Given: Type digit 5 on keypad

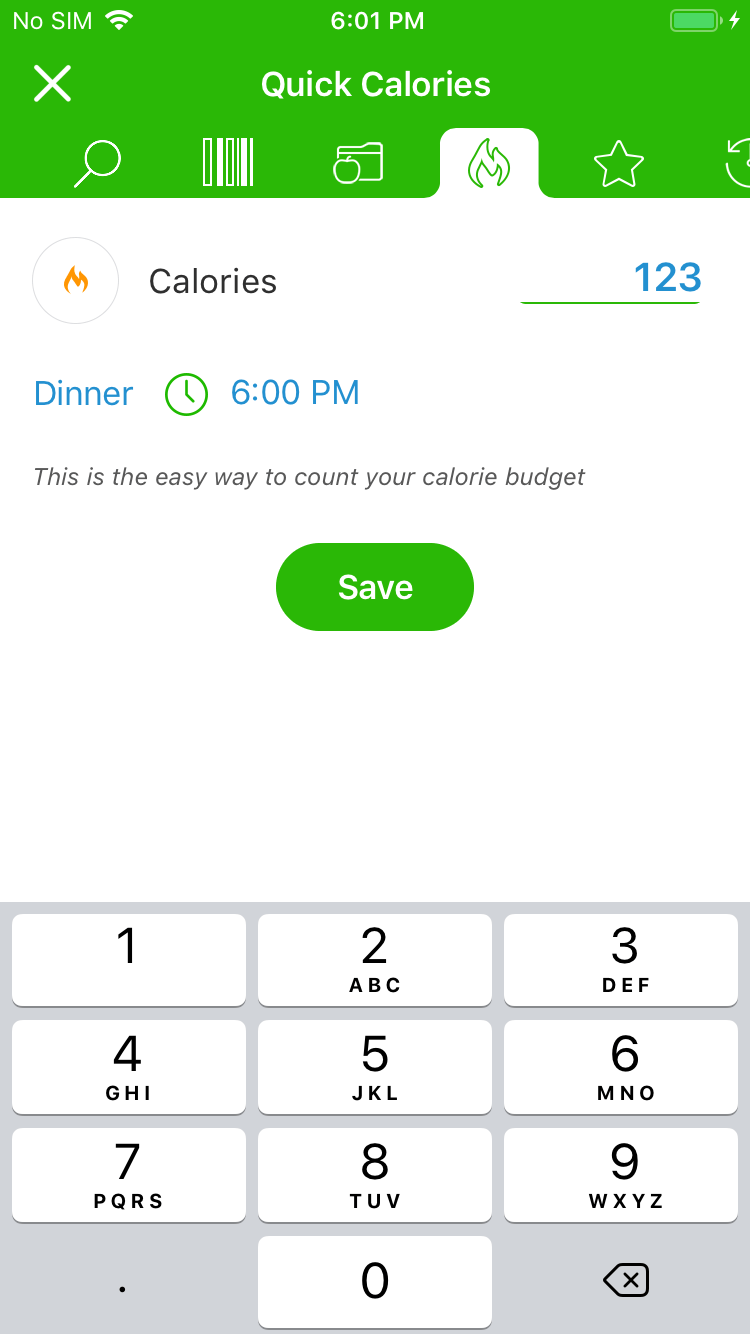Looking at the screenshot, I should click(375, 1066).
